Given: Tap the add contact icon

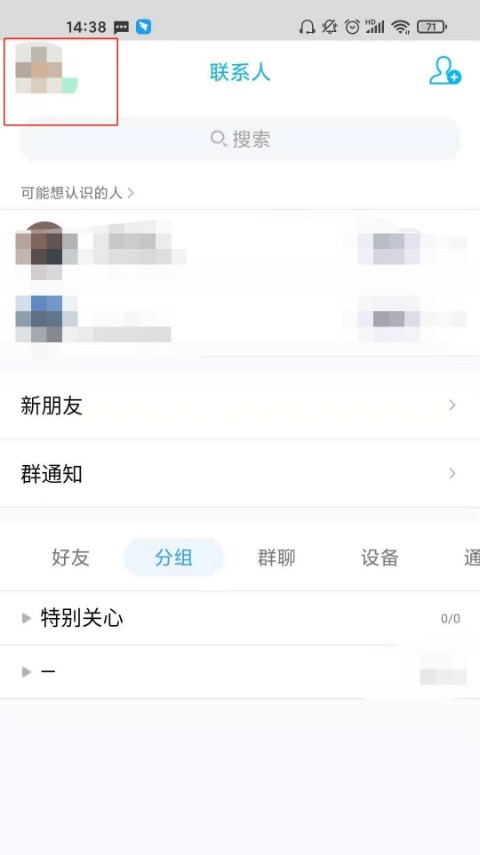Looking at the screenshot, I should [445, 71].
